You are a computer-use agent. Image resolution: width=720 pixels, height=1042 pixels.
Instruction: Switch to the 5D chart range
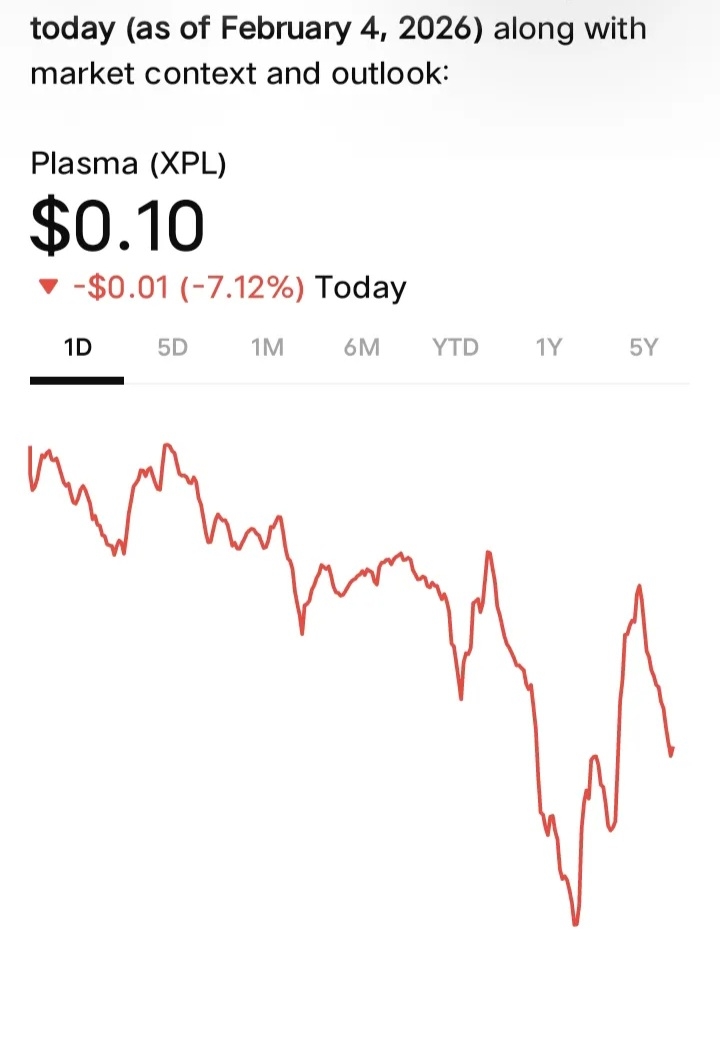(172, 348)
